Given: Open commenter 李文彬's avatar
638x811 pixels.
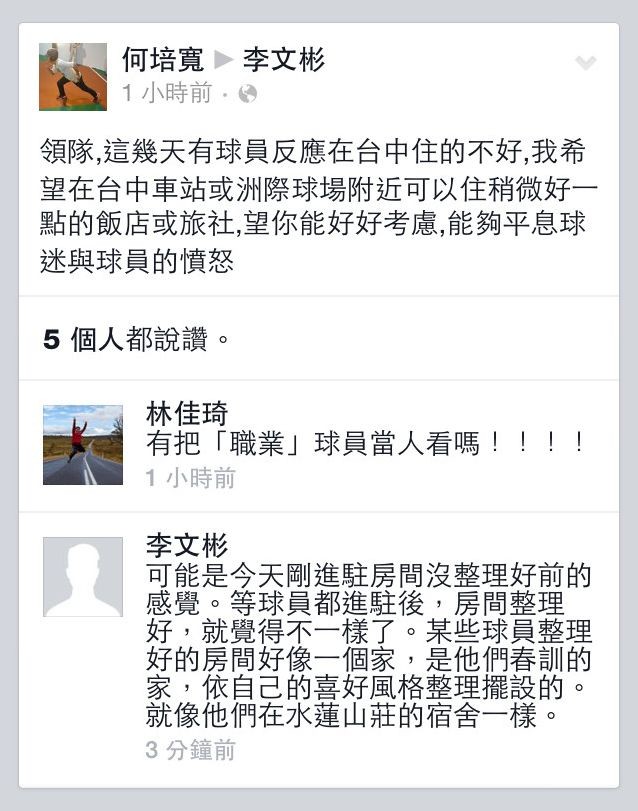Looking at the screenshot, I should pyautogui.click(x=83, y=577).
